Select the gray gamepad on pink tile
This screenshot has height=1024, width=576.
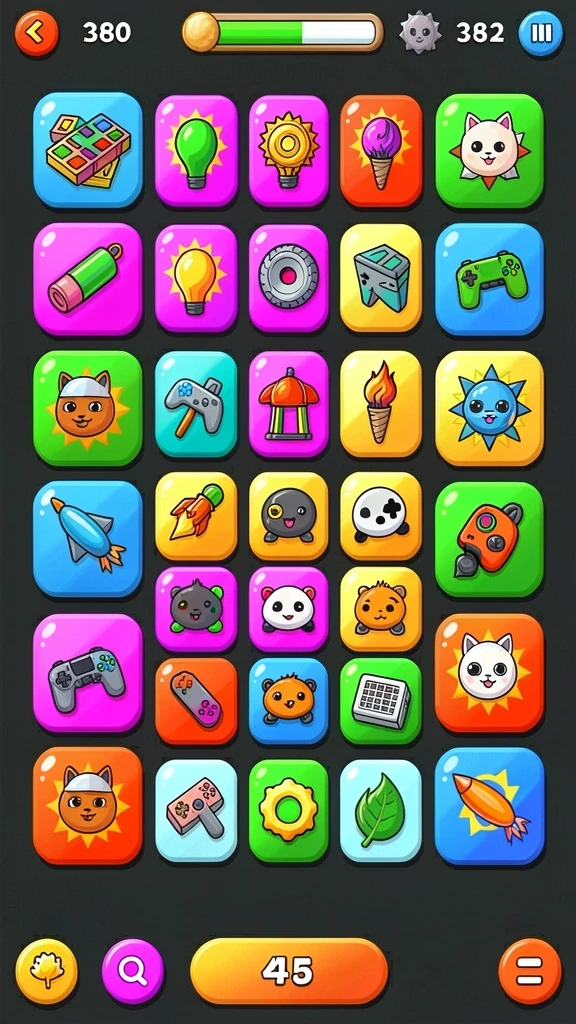88,673
